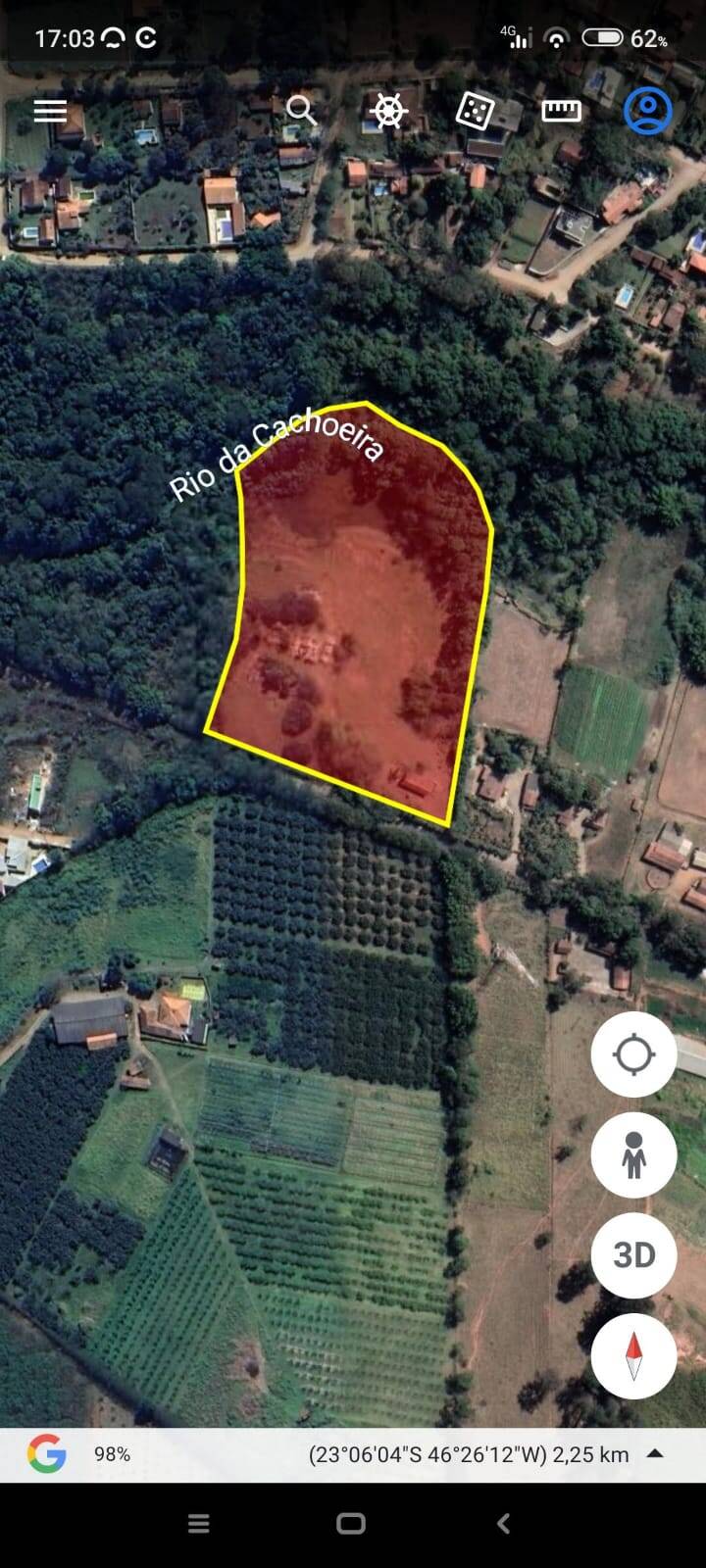Launch Voyager from the toolbar

point(388,111)
